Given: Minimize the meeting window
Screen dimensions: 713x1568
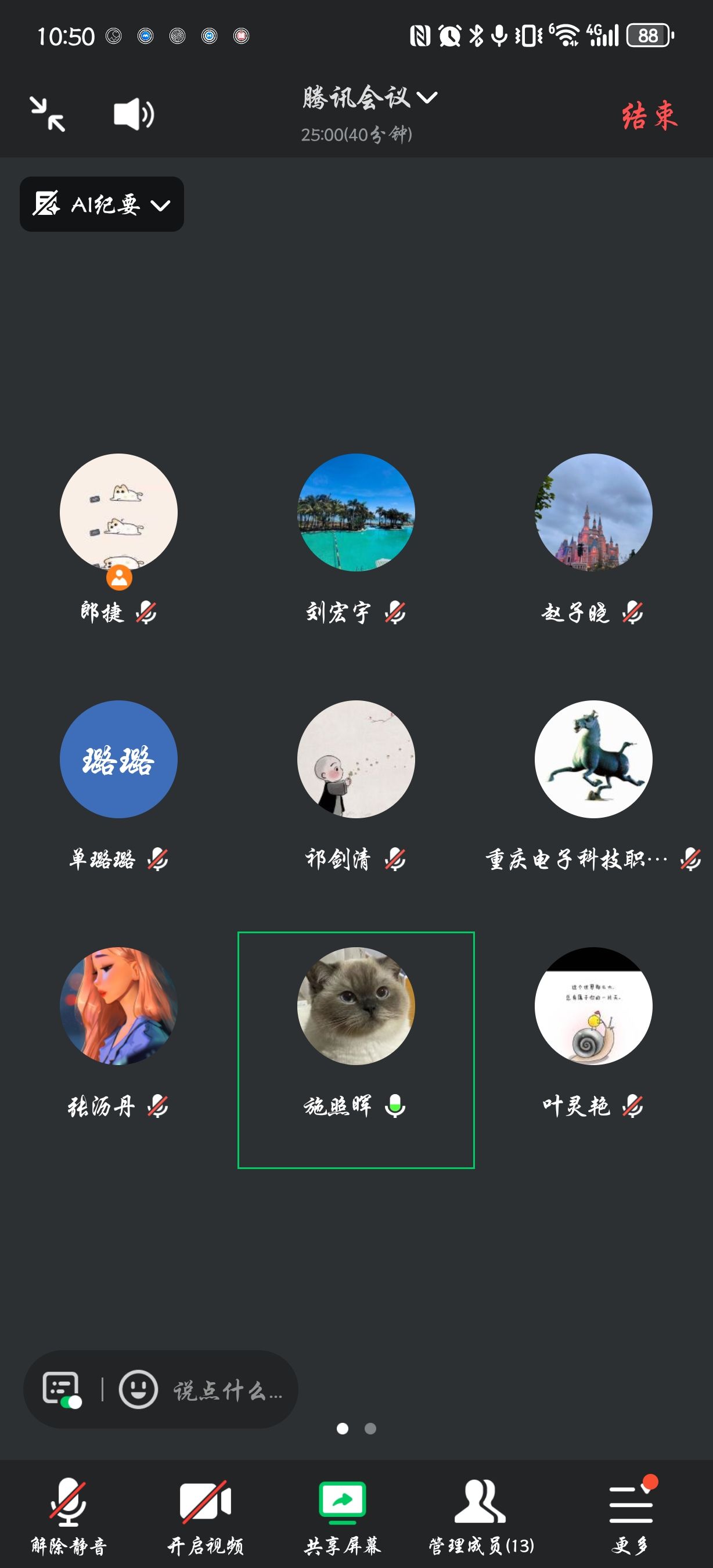Looking at the screenshot, I should 48,114.
